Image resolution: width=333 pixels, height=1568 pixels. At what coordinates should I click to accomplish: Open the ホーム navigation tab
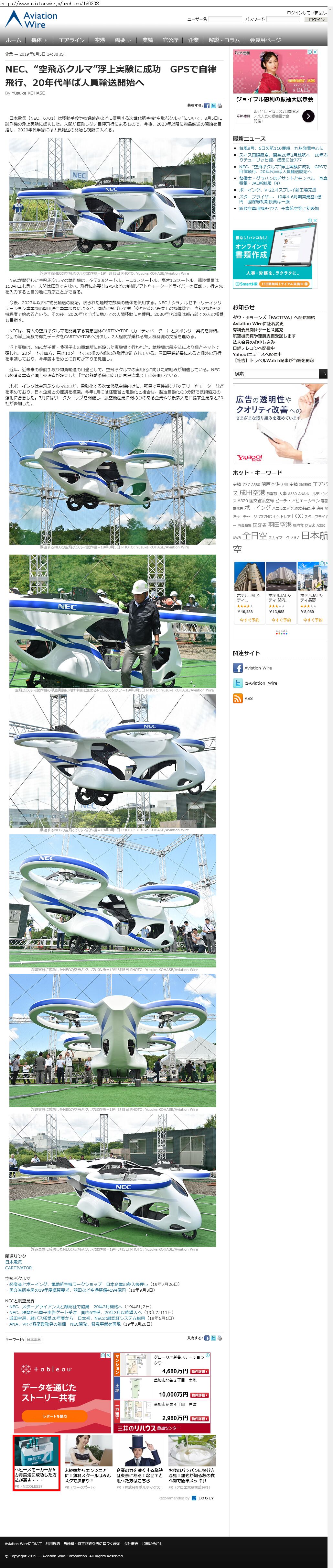pos(13,40)
